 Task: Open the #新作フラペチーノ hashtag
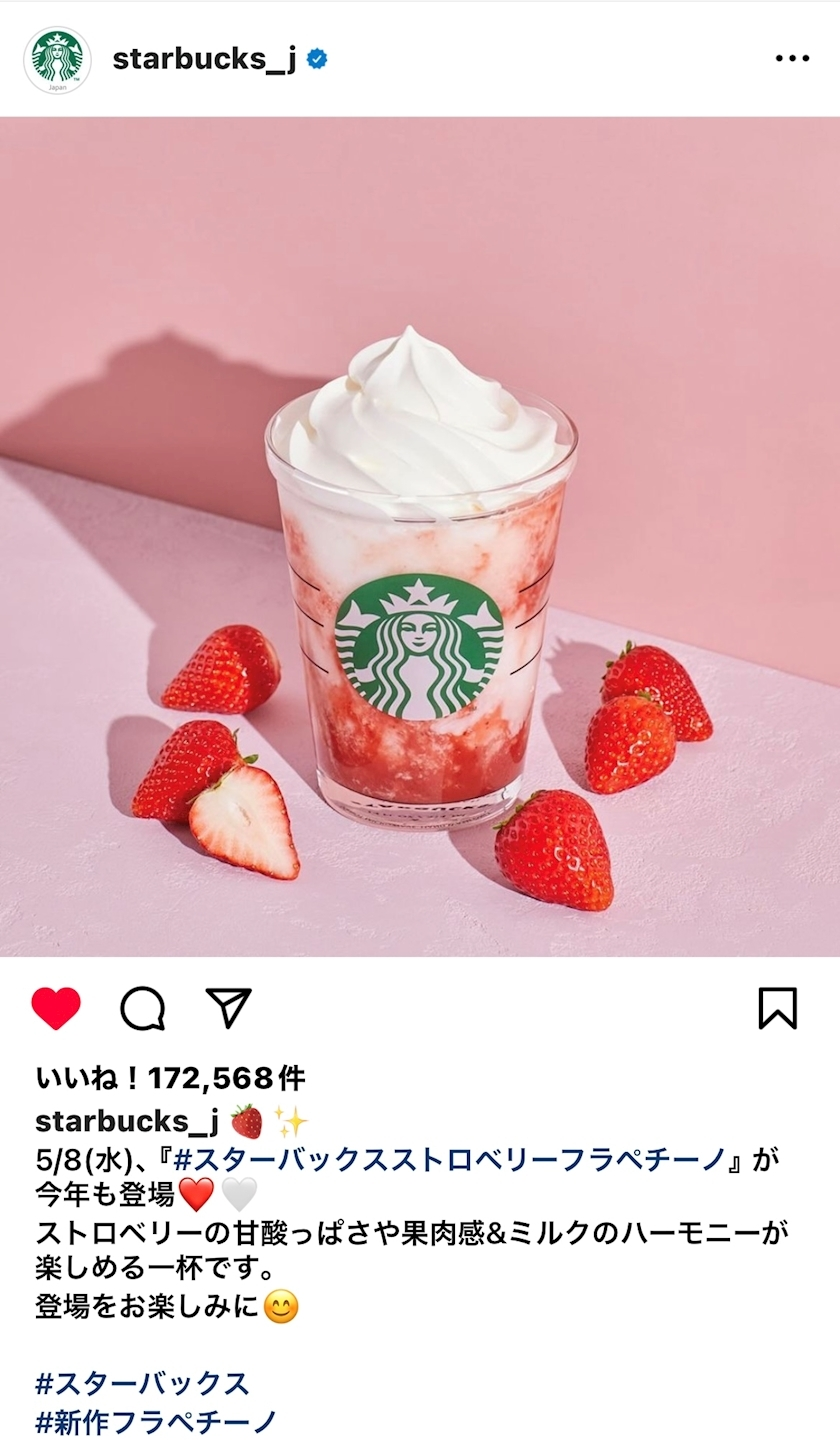155,1421
